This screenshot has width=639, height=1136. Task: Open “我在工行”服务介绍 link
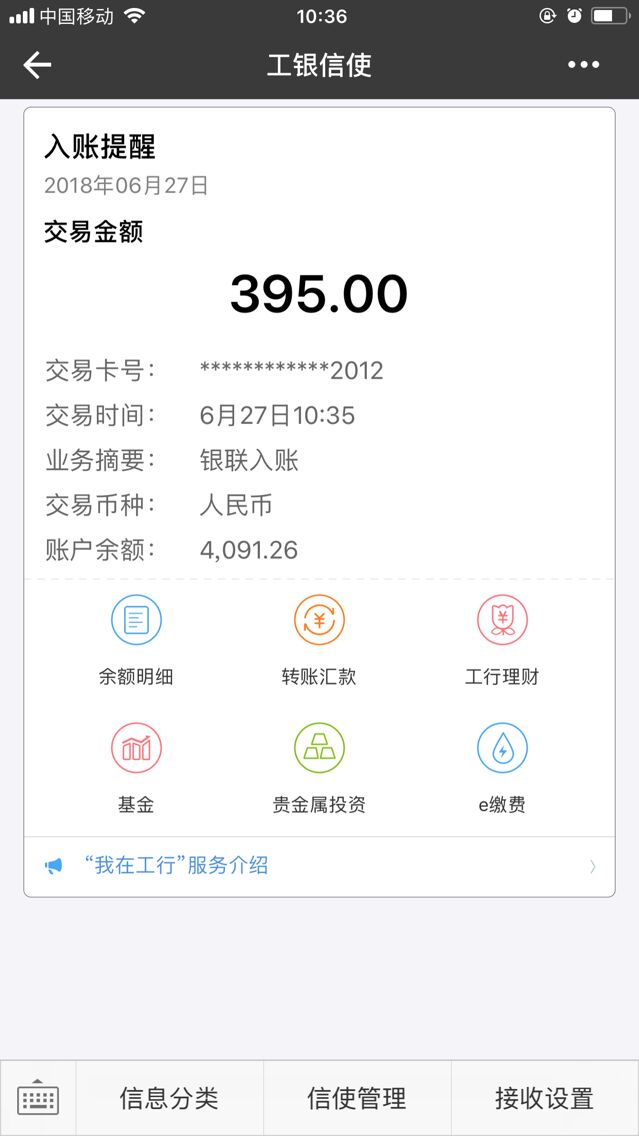(319, 866)
